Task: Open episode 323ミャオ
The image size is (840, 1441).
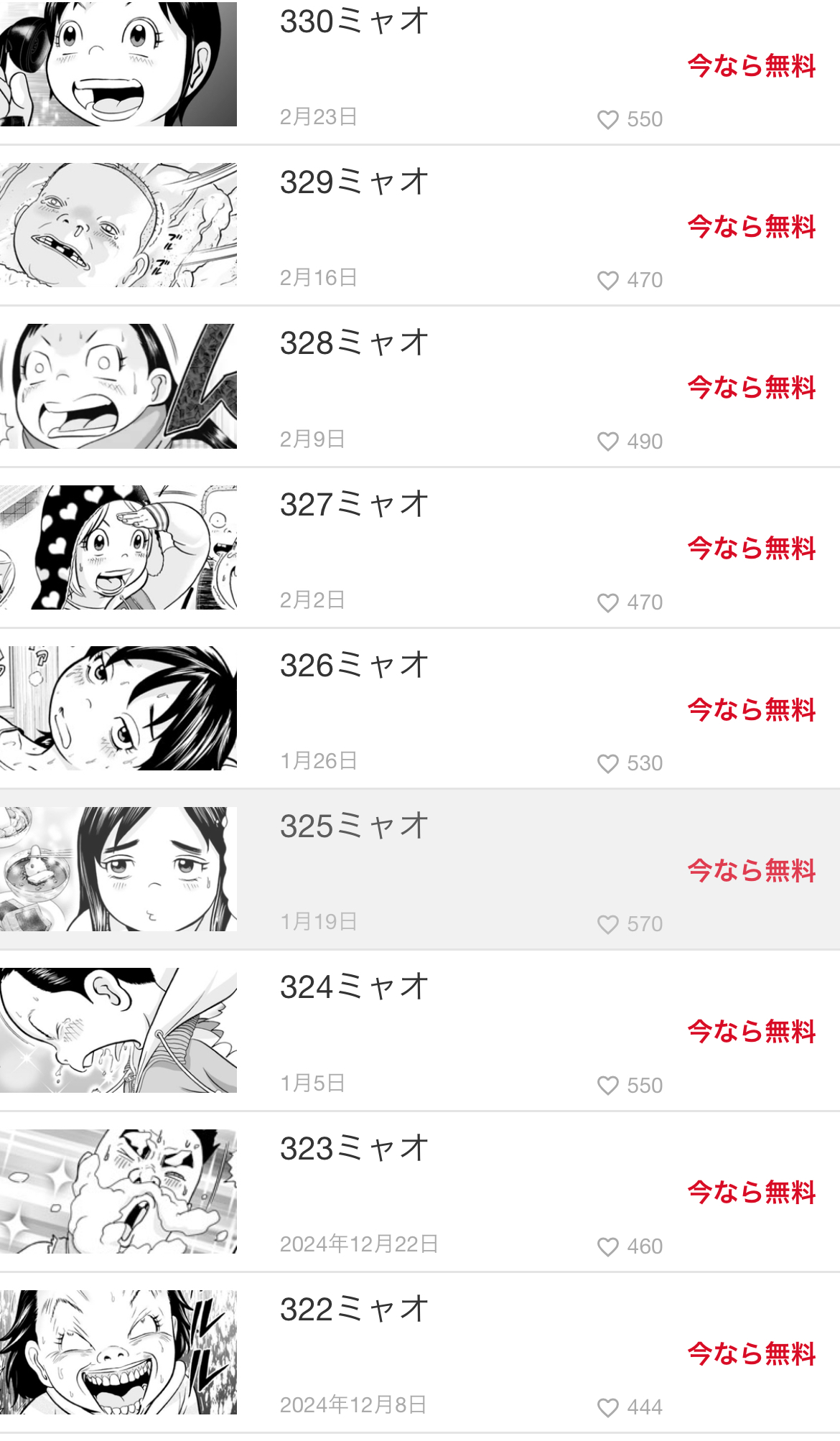Action: 354,1149
